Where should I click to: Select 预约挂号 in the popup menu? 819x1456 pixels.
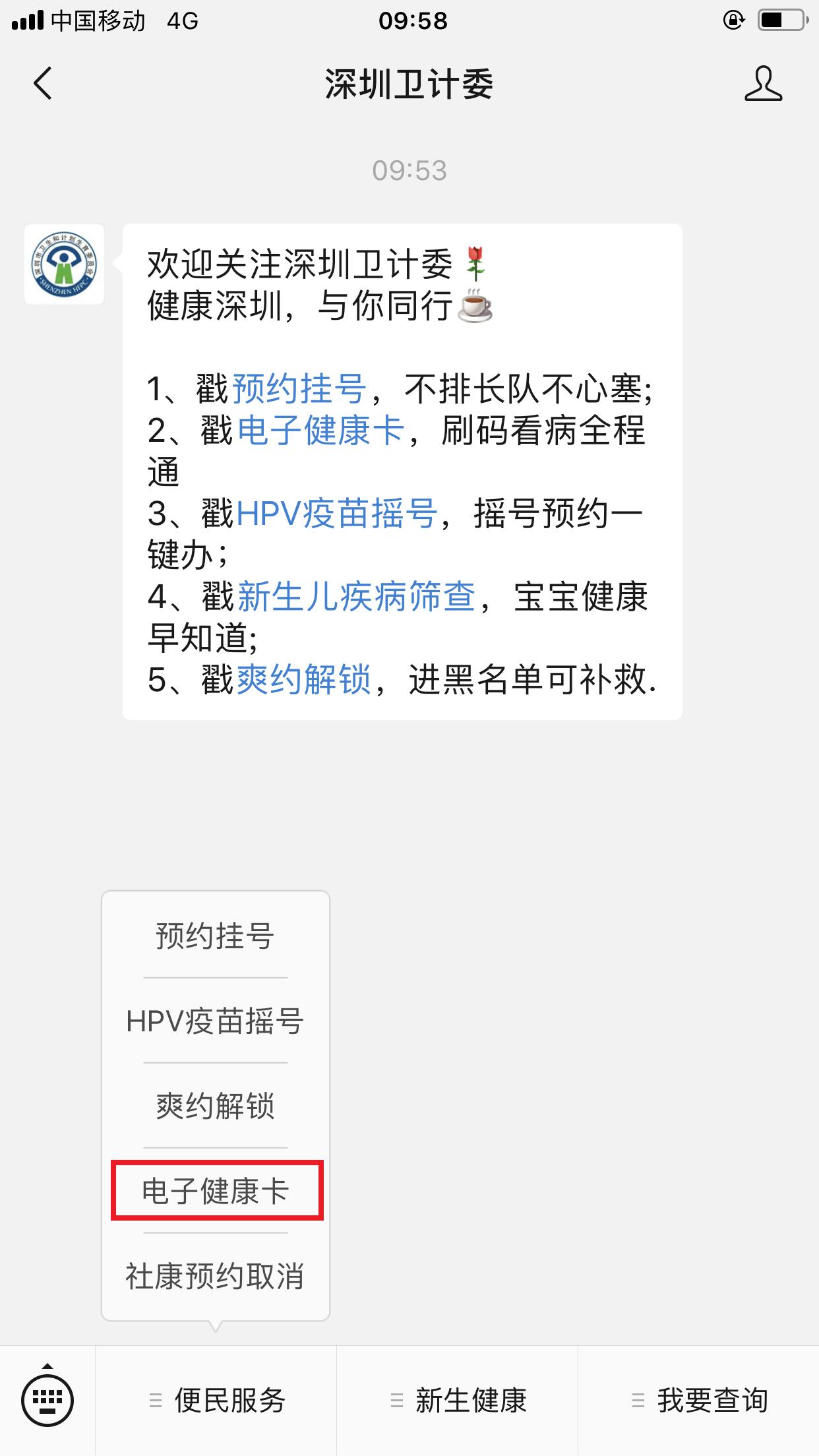pyautogui.click(x=215, y=935)
